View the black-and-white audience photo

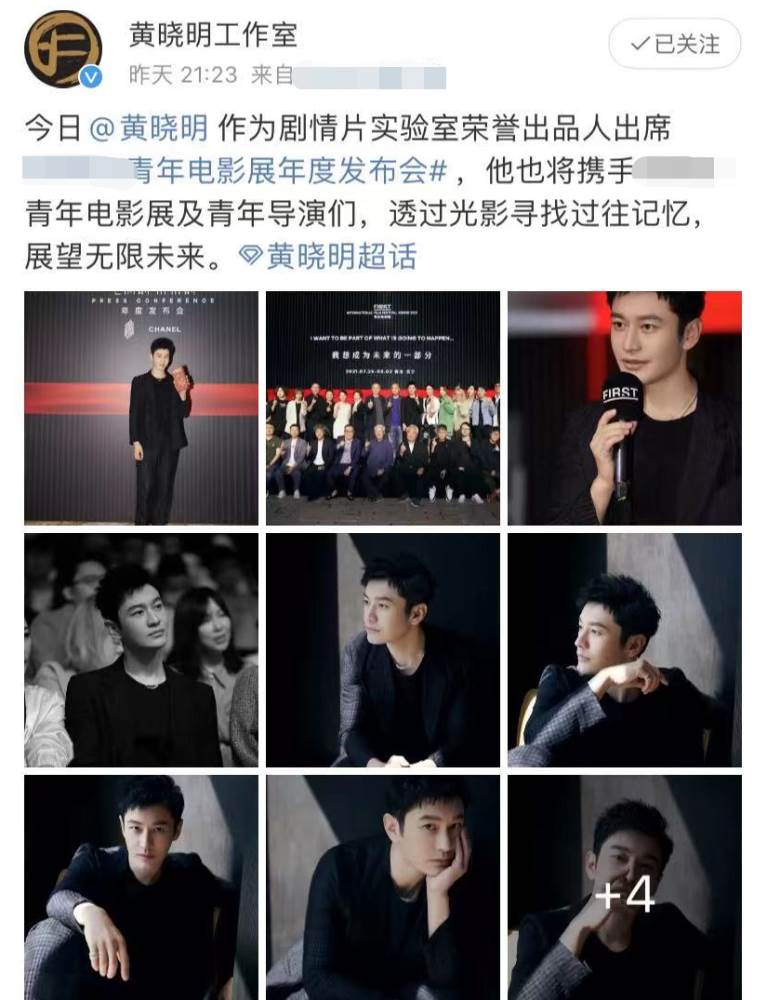click(x=141, y=650)
